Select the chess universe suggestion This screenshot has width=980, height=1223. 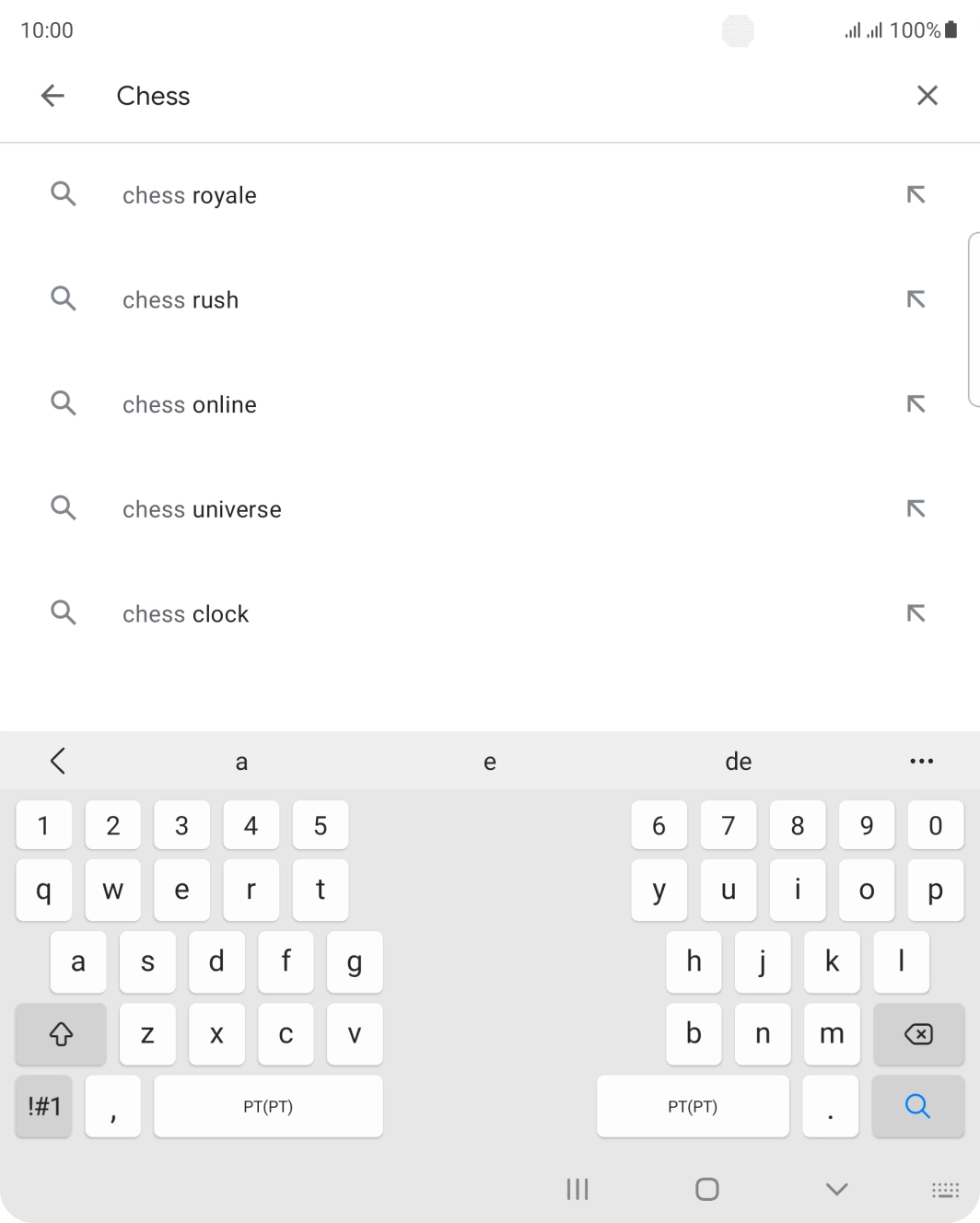202,509
